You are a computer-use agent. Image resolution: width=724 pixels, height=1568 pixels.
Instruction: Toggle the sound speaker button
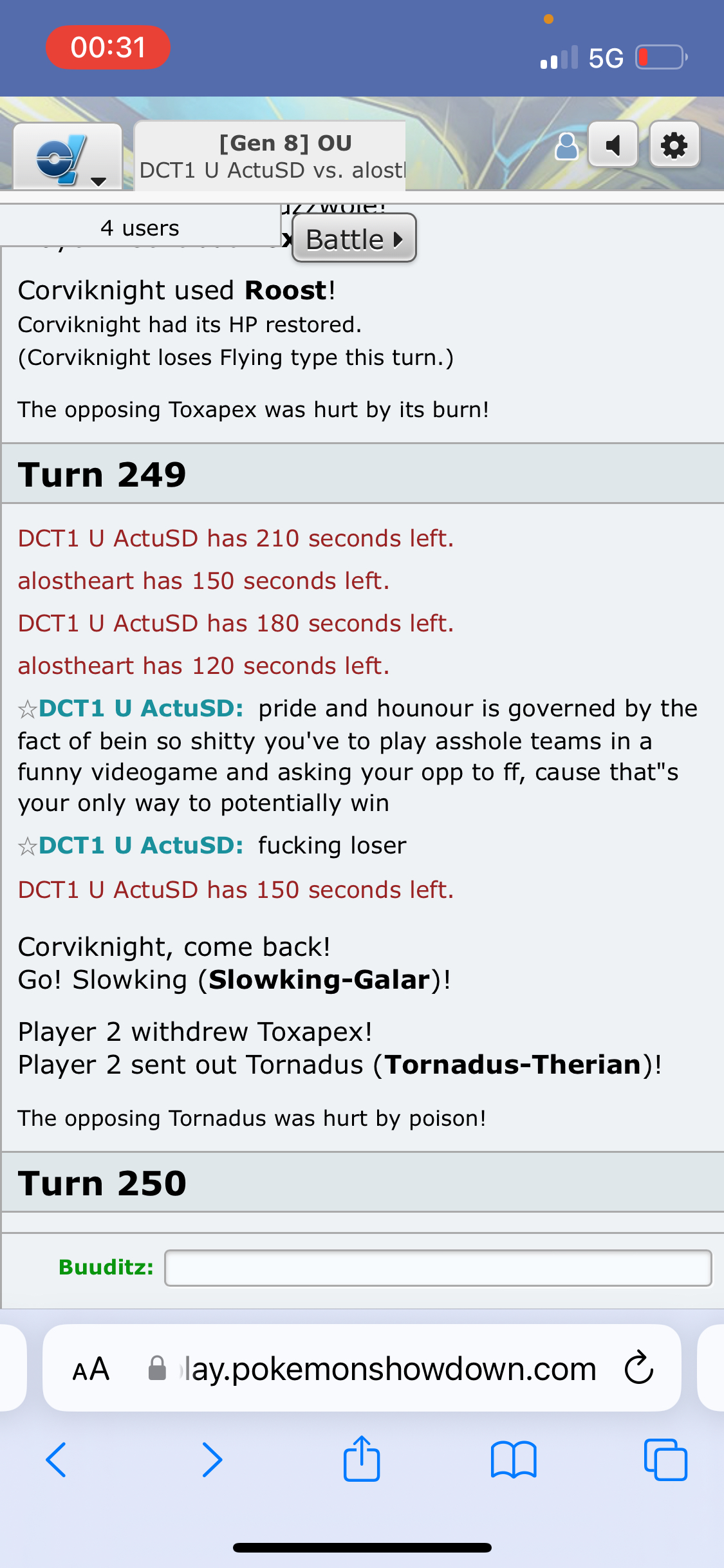[613, 145]
